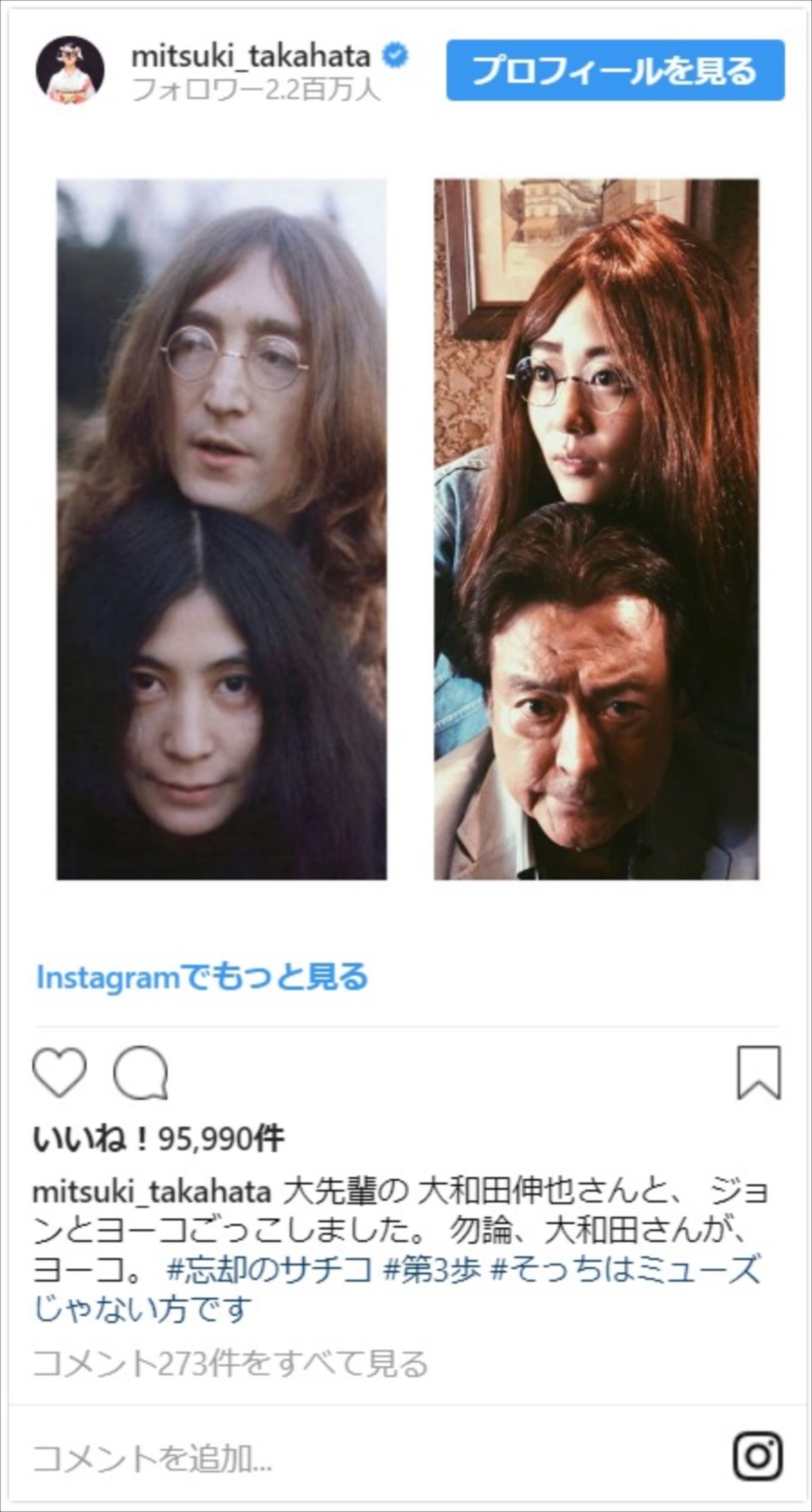Save the post with the bookmark icon

(x=759, y=1073)
